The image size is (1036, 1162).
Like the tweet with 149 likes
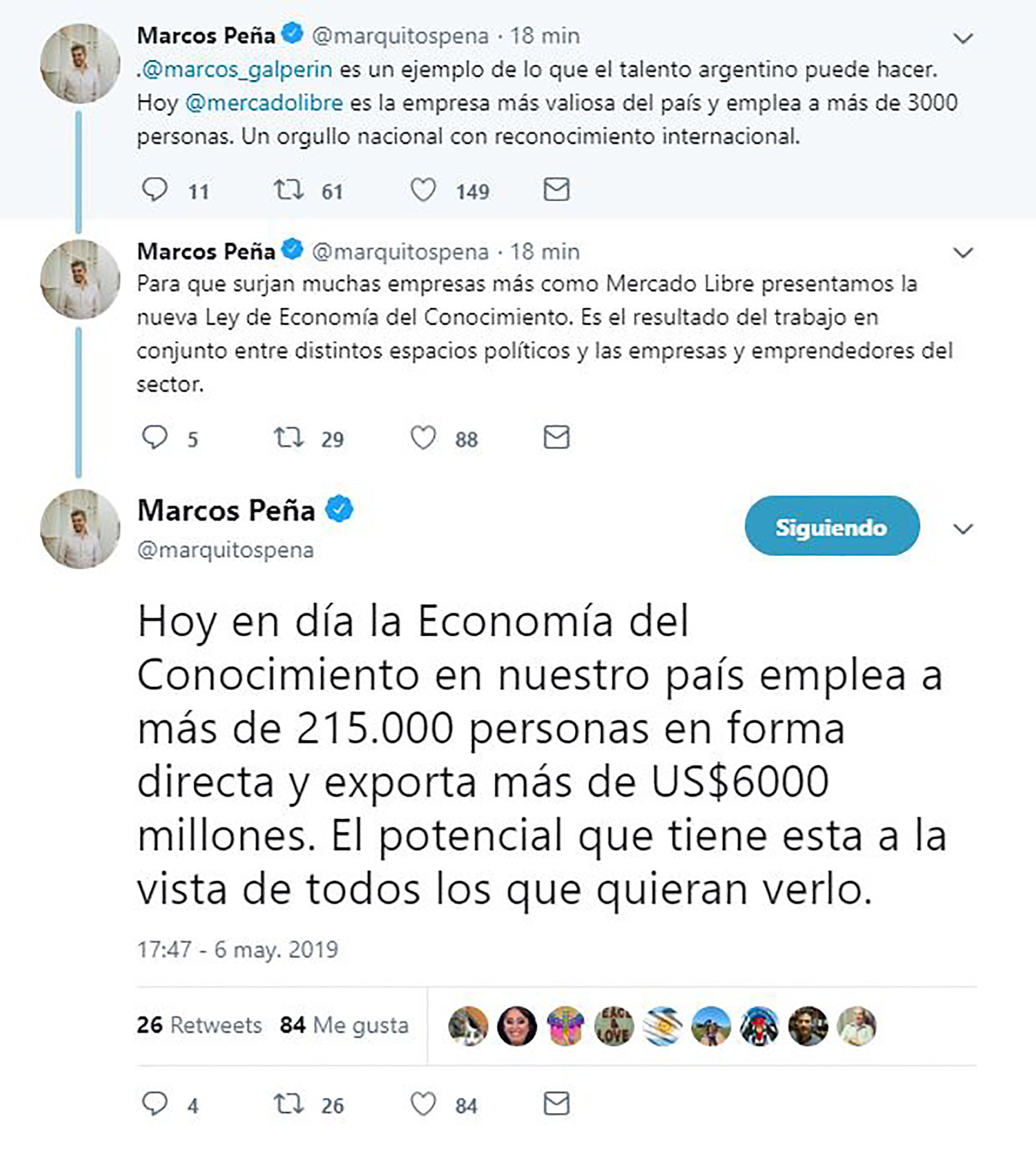pyautogui.click(x=424, y=189)
